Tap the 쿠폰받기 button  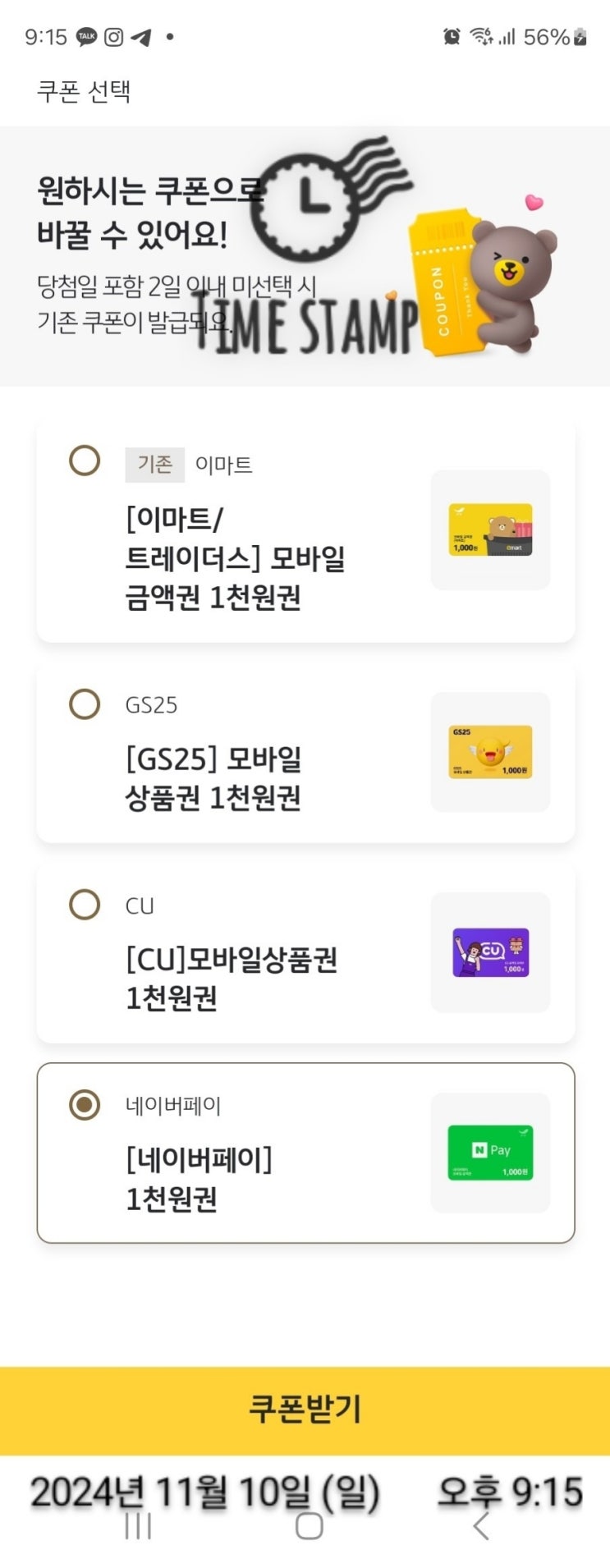(305, 1409)
